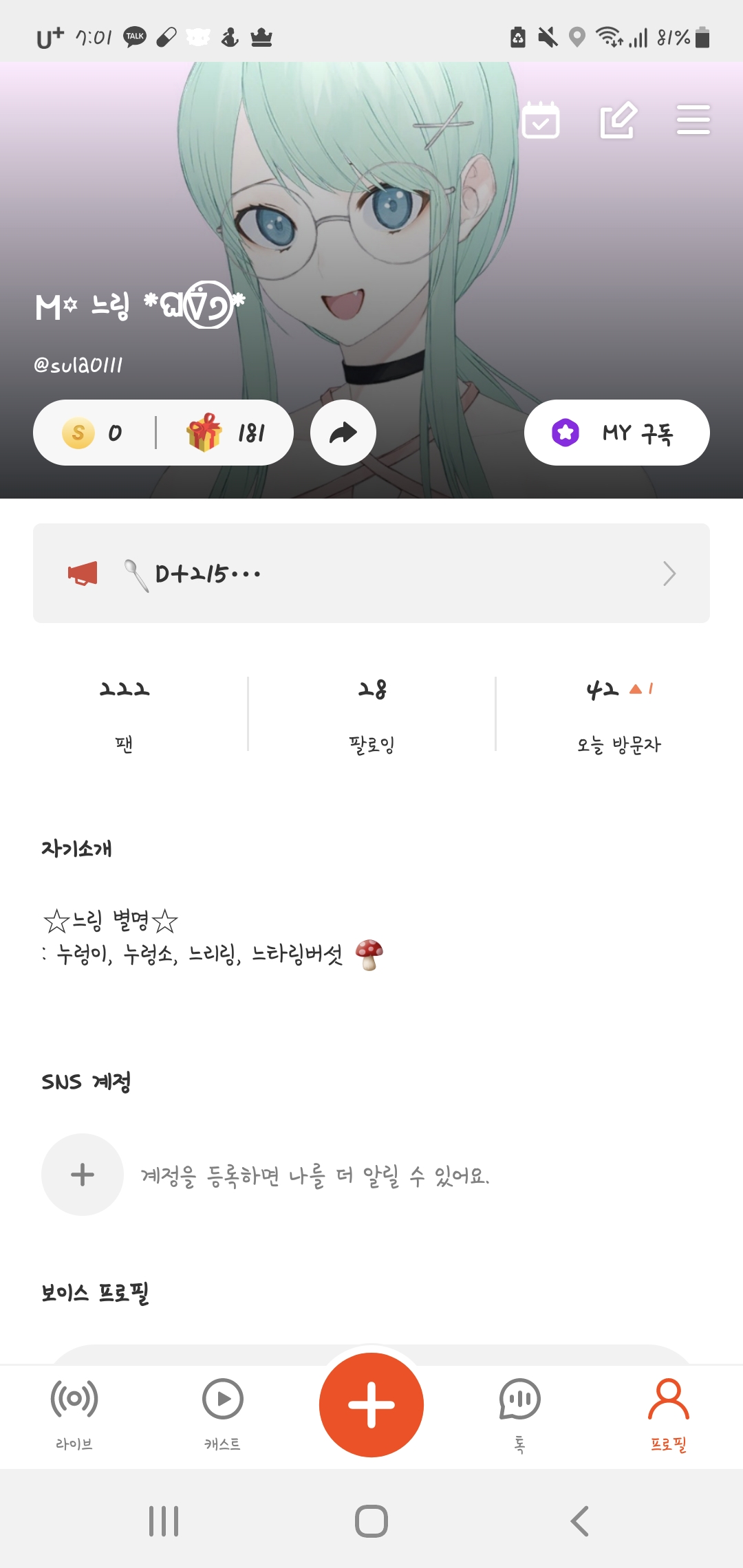Open the calendar check icon
Viewport: 743px width, 1568px height.
click(541, 120)
